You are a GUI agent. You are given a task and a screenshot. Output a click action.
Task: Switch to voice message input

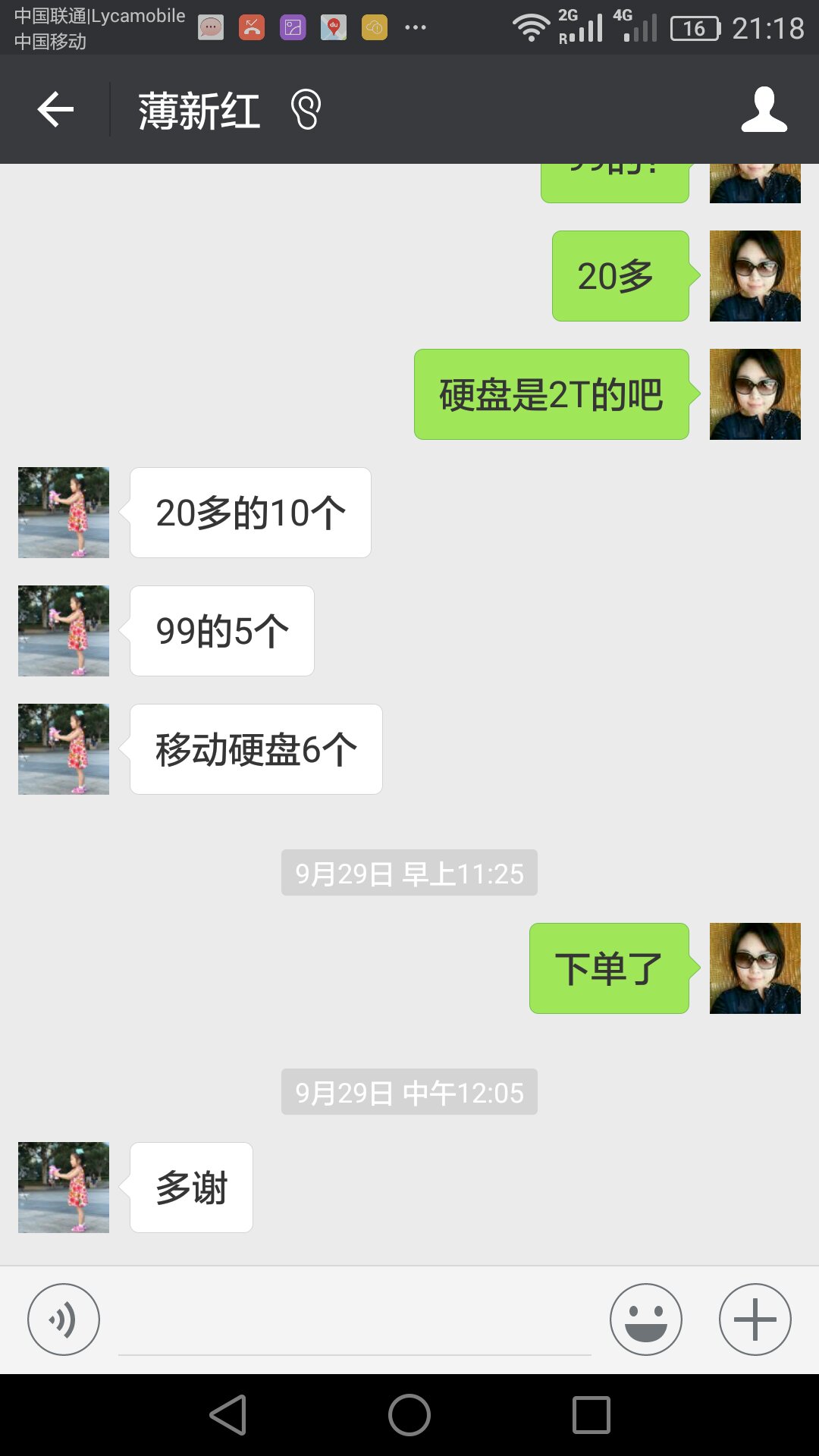coord(64,1319)
